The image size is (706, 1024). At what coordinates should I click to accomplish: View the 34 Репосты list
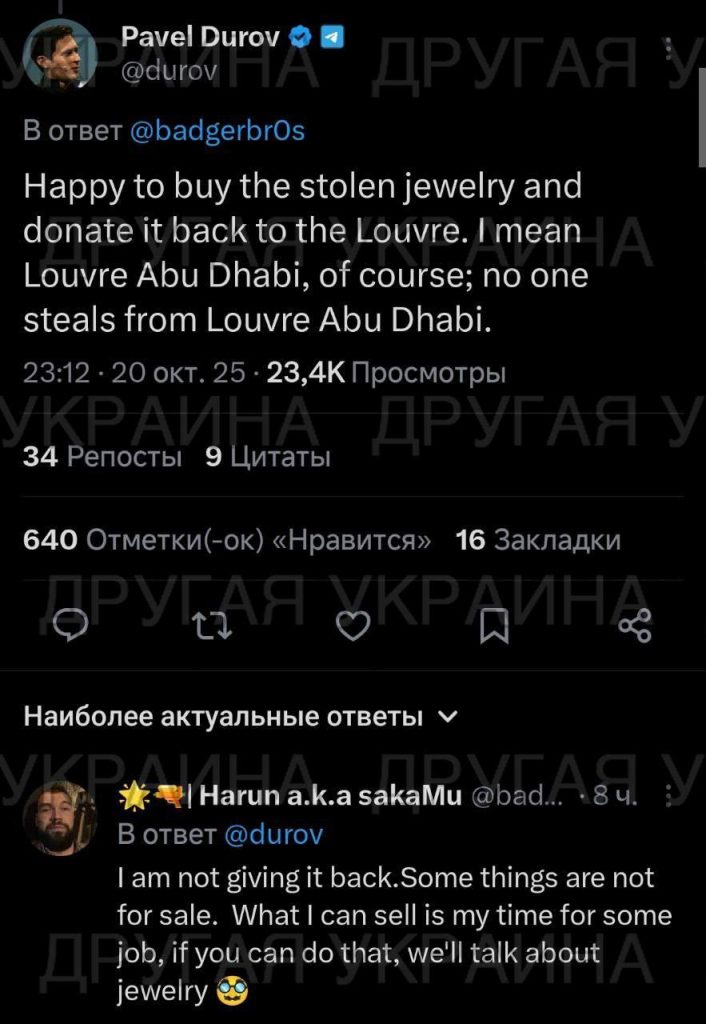[102, 457]
